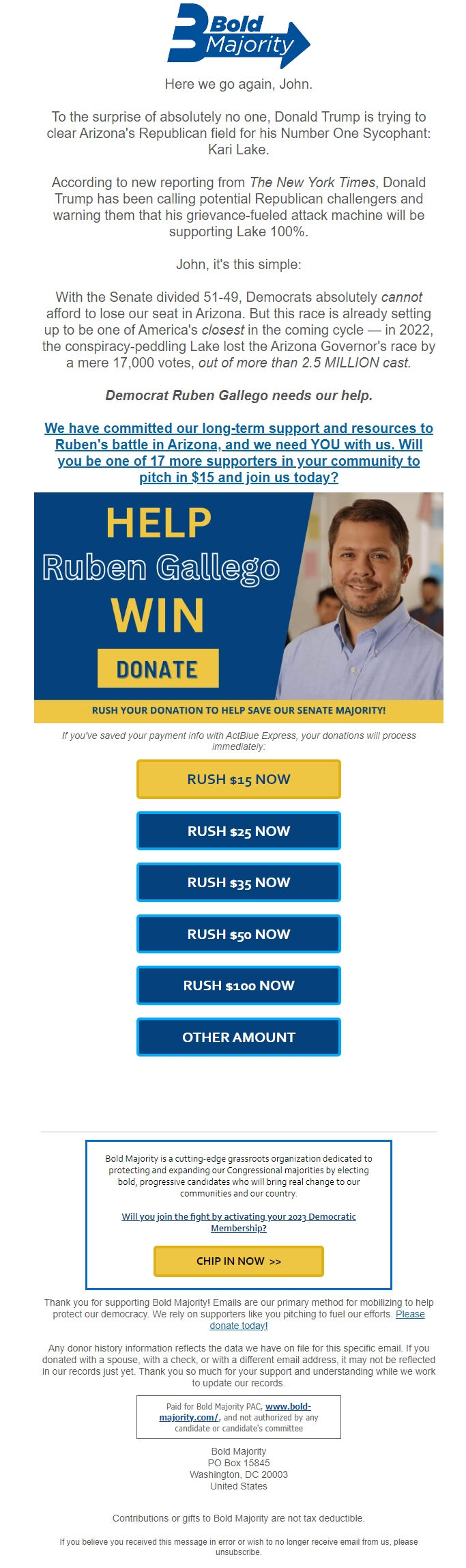Donate with RUSH $50 NOW
The image size is (466, 1568).
pyautogui.click(x=238, y=934)
